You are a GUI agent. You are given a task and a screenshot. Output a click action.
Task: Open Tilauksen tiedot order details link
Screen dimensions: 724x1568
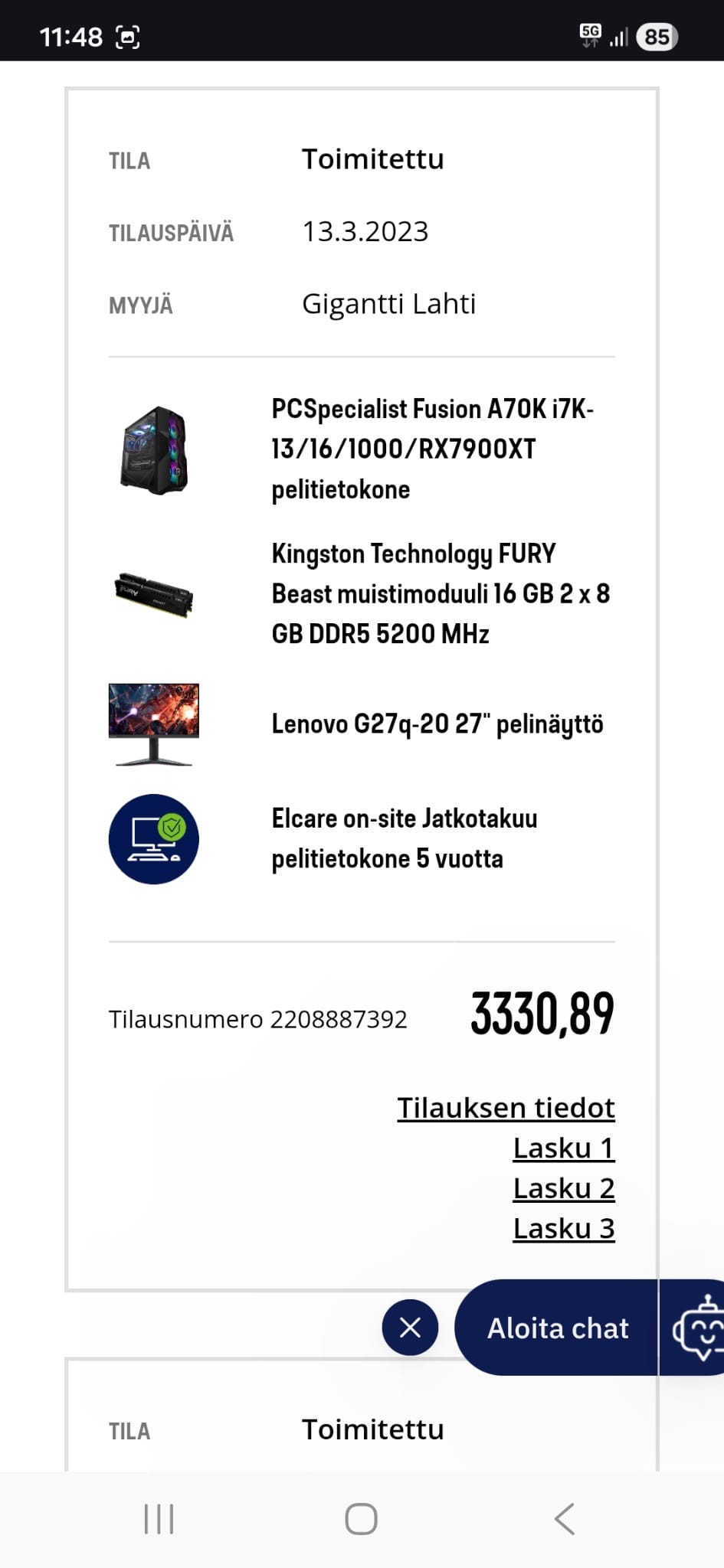pyautogui.click(x=506, y=1108)
